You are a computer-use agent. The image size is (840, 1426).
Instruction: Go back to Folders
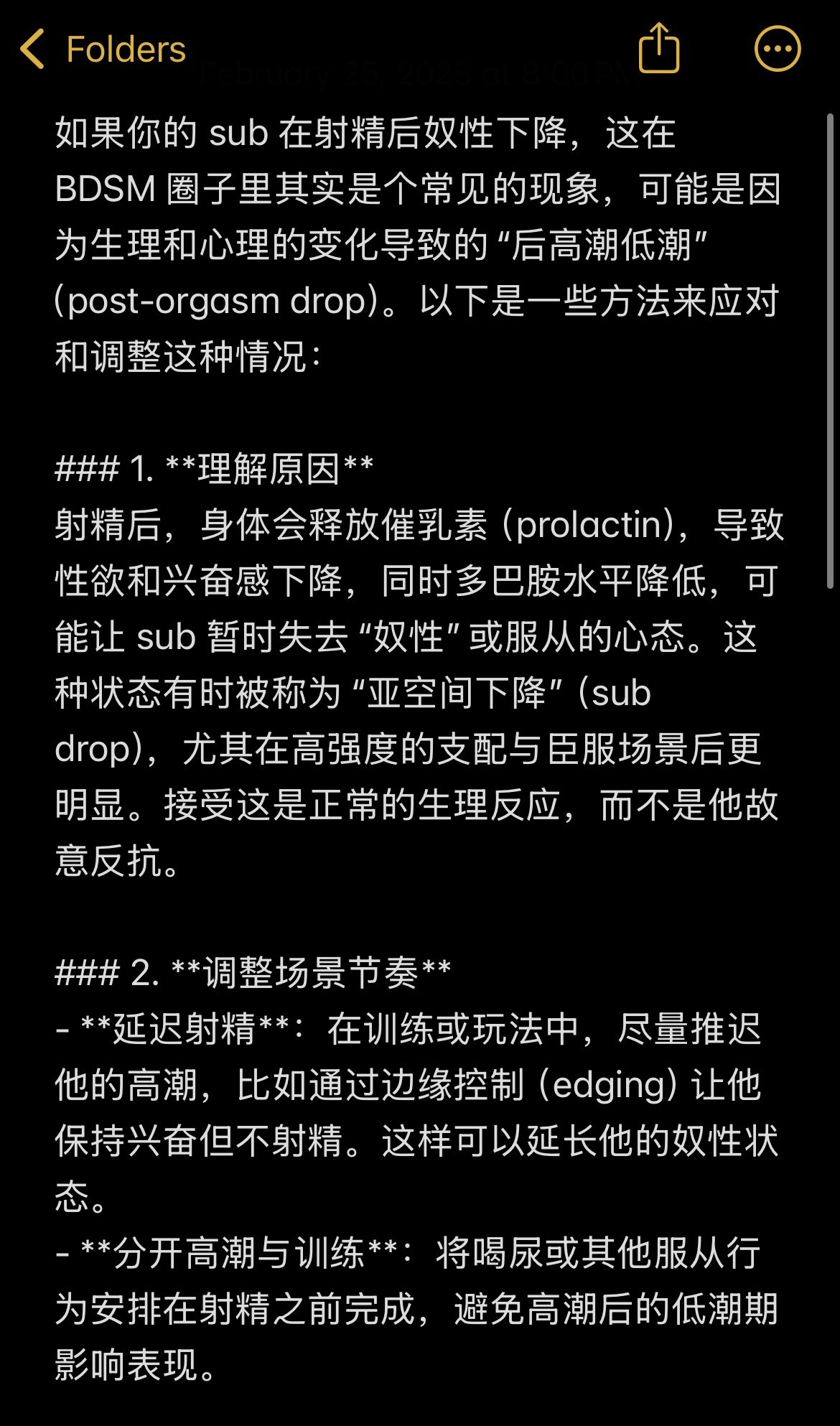104,50
